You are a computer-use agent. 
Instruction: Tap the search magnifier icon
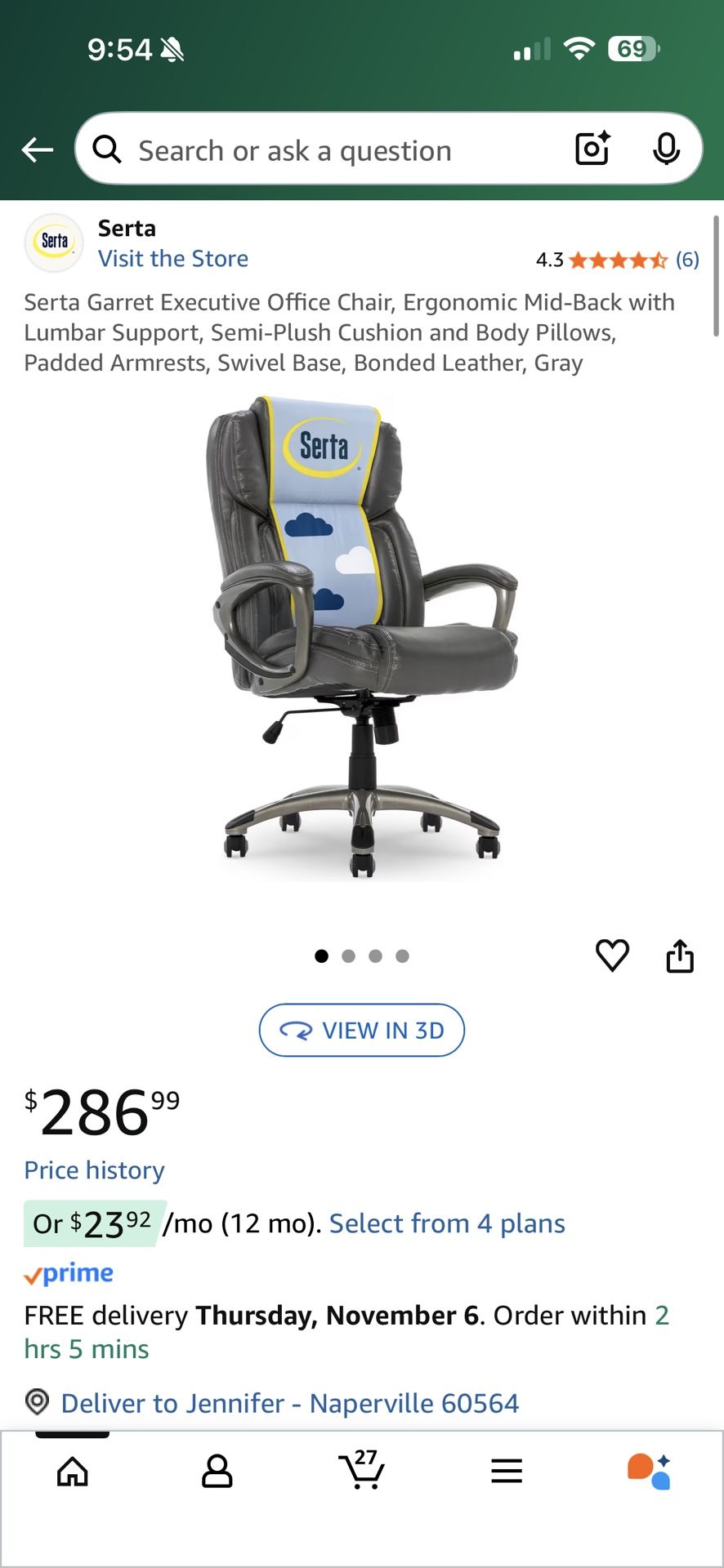point(107,149)
